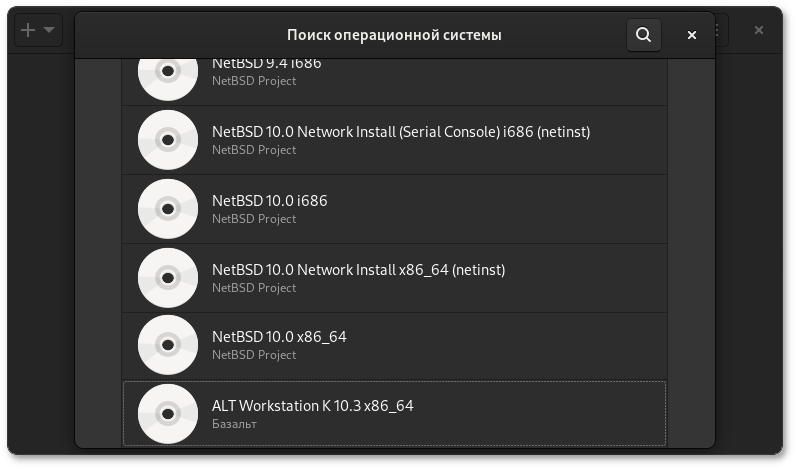This screenshot has height=469, width=796.
Task: Pick NetBSD 10.0 Network Install x86_64 netinst
Action: pos(394,278)
